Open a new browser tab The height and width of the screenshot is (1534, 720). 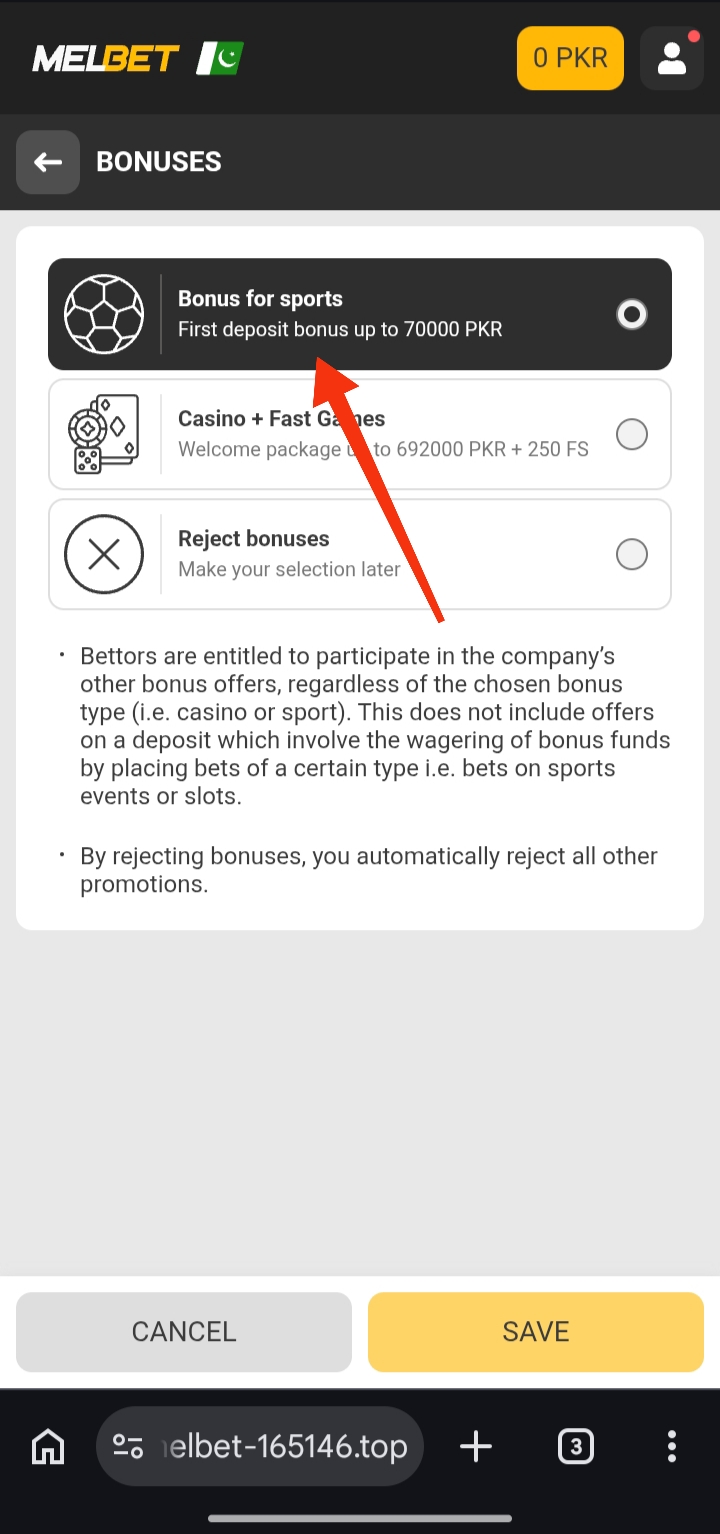pos(476,1446)
